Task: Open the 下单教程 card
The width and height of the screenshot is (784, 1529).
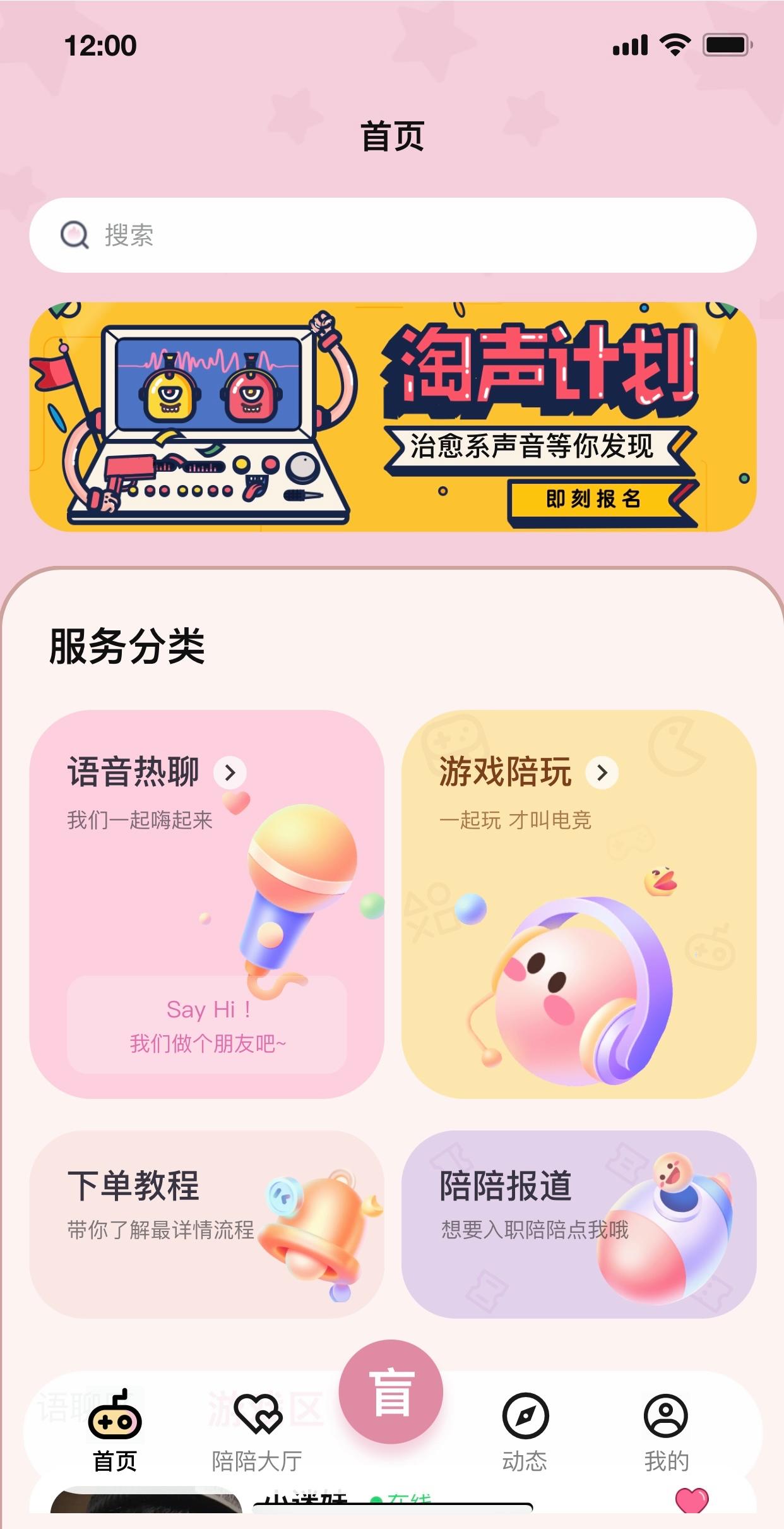Action: (206, 1224)
